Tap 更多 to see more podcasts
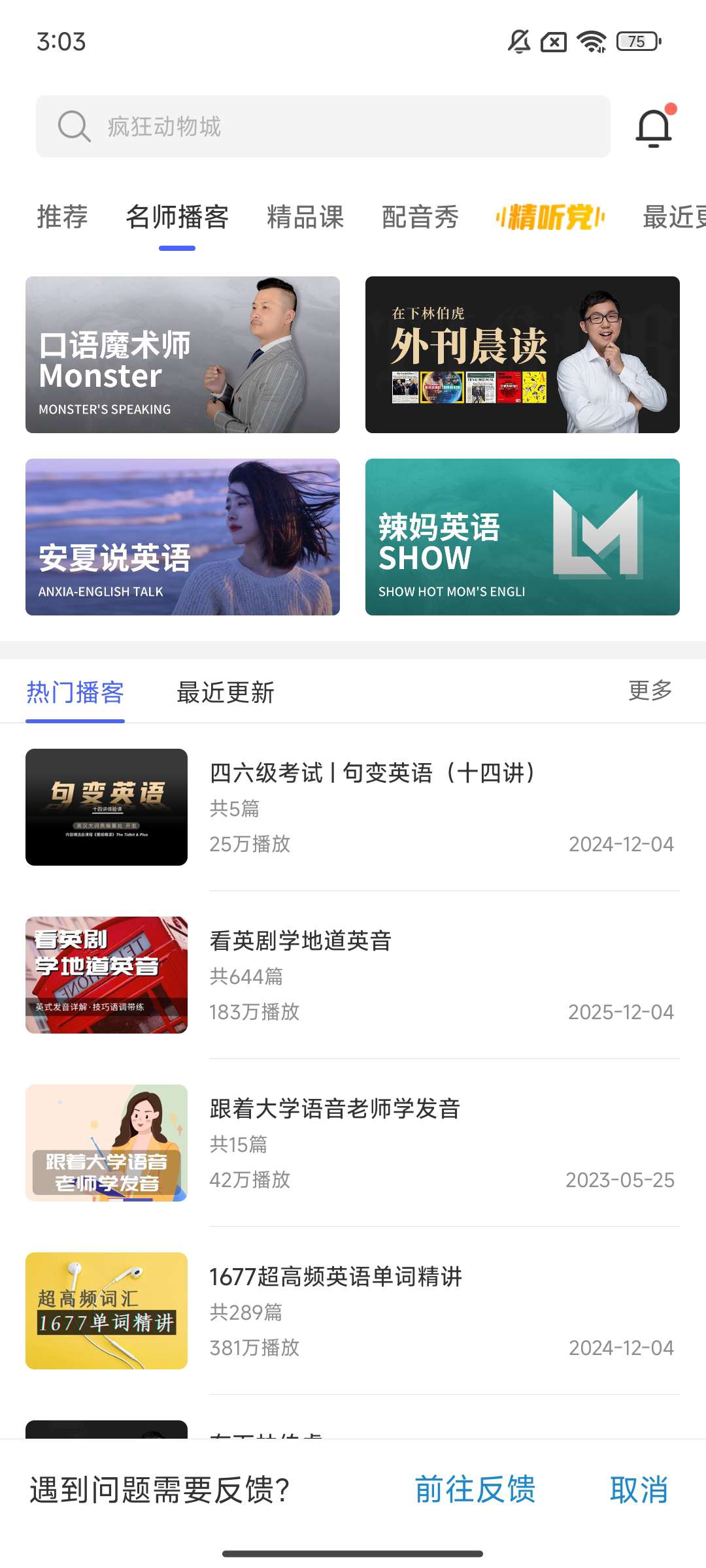This screenshot has height=1568, width=706. [650, 691]
